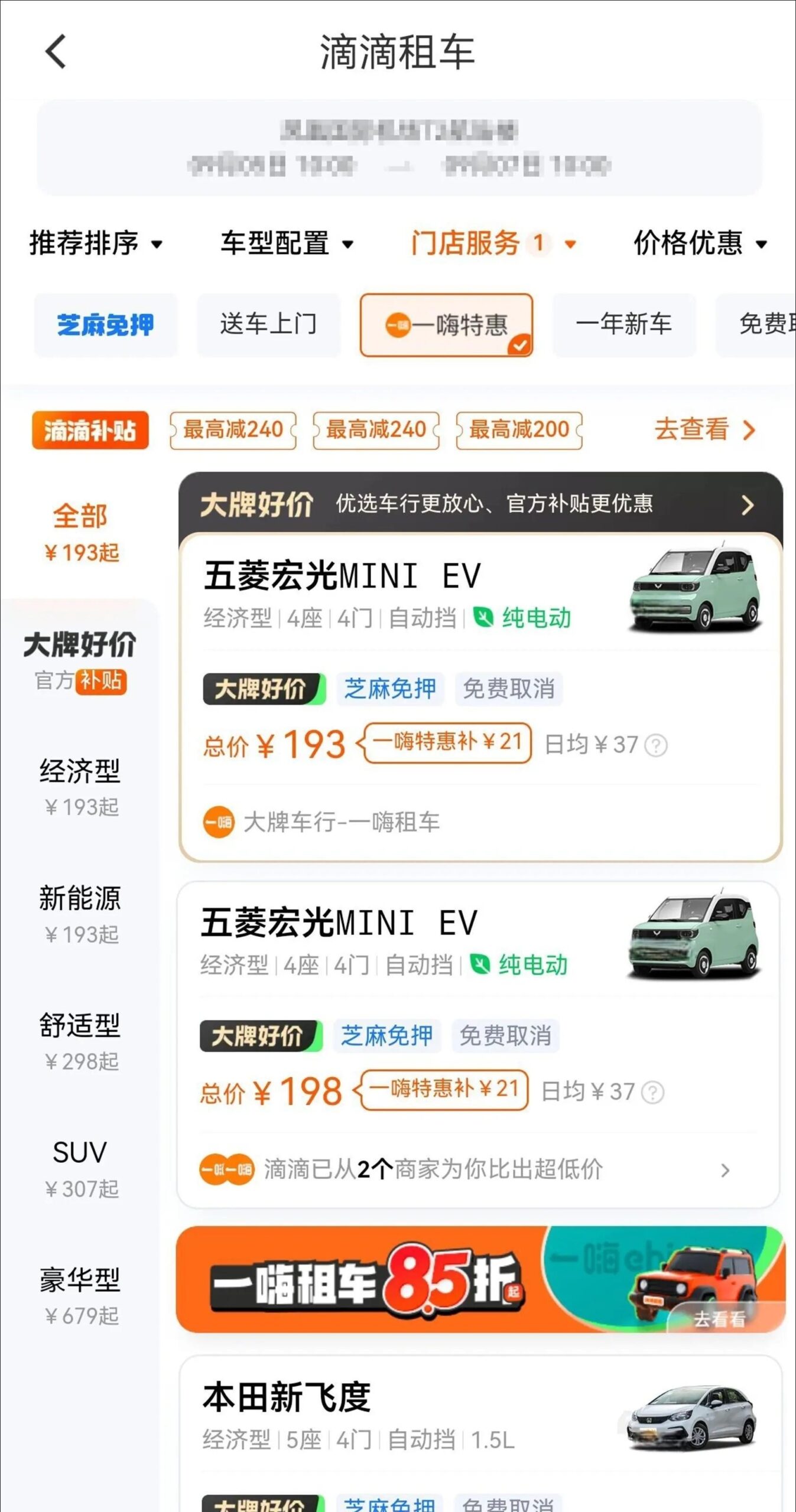
Task: Select the 芝麻免押 filter chip
Action: click(106, 325)
